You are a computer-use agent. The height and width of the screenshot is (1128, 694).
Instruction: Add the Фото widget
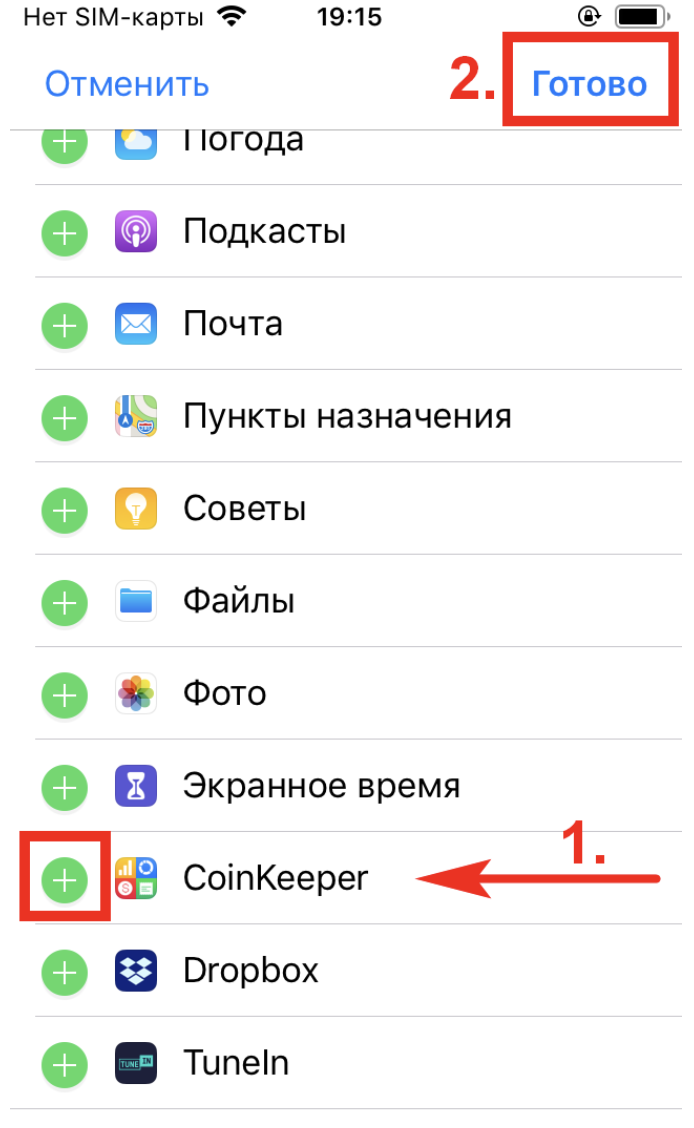65,694
